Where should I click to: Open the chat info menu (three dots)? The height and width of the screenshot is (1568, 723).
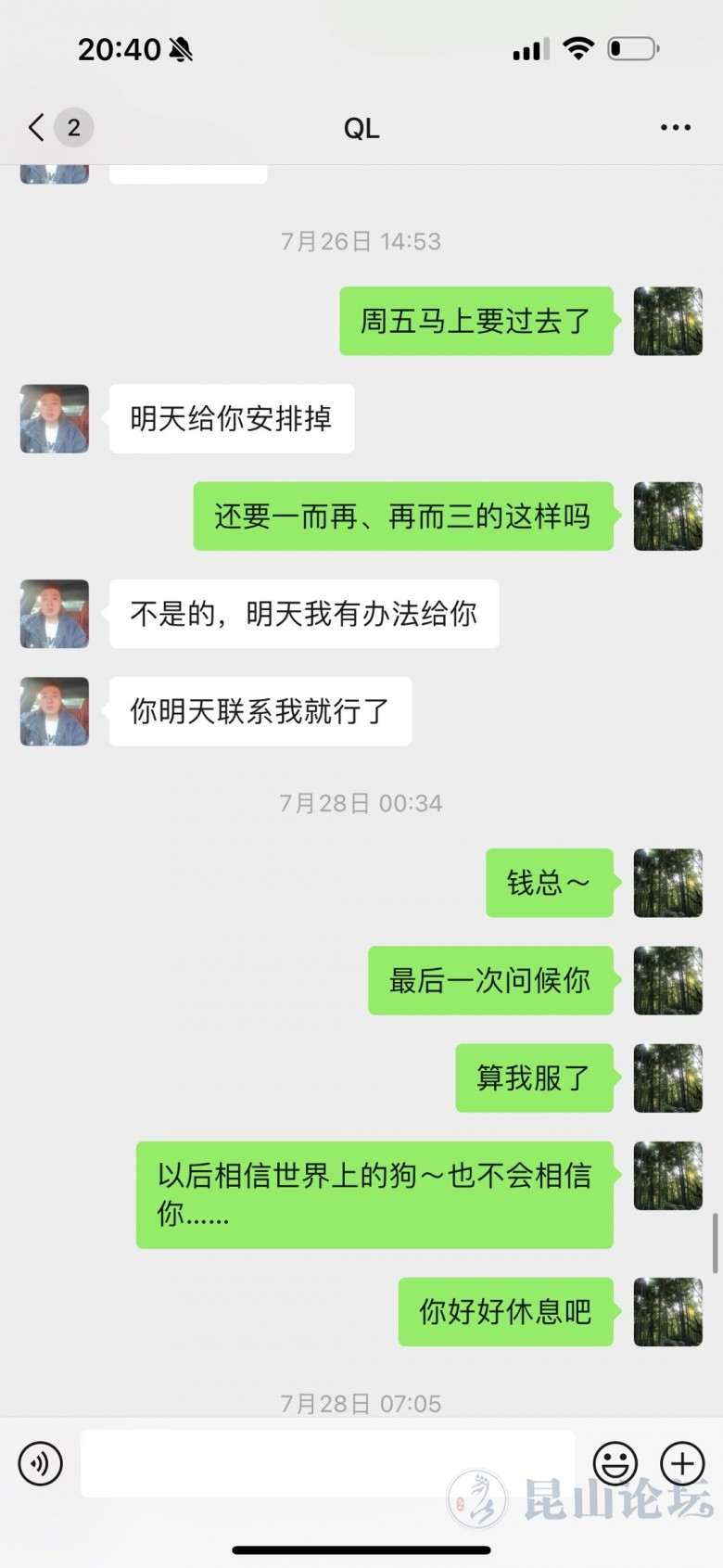tap(675, 127)
